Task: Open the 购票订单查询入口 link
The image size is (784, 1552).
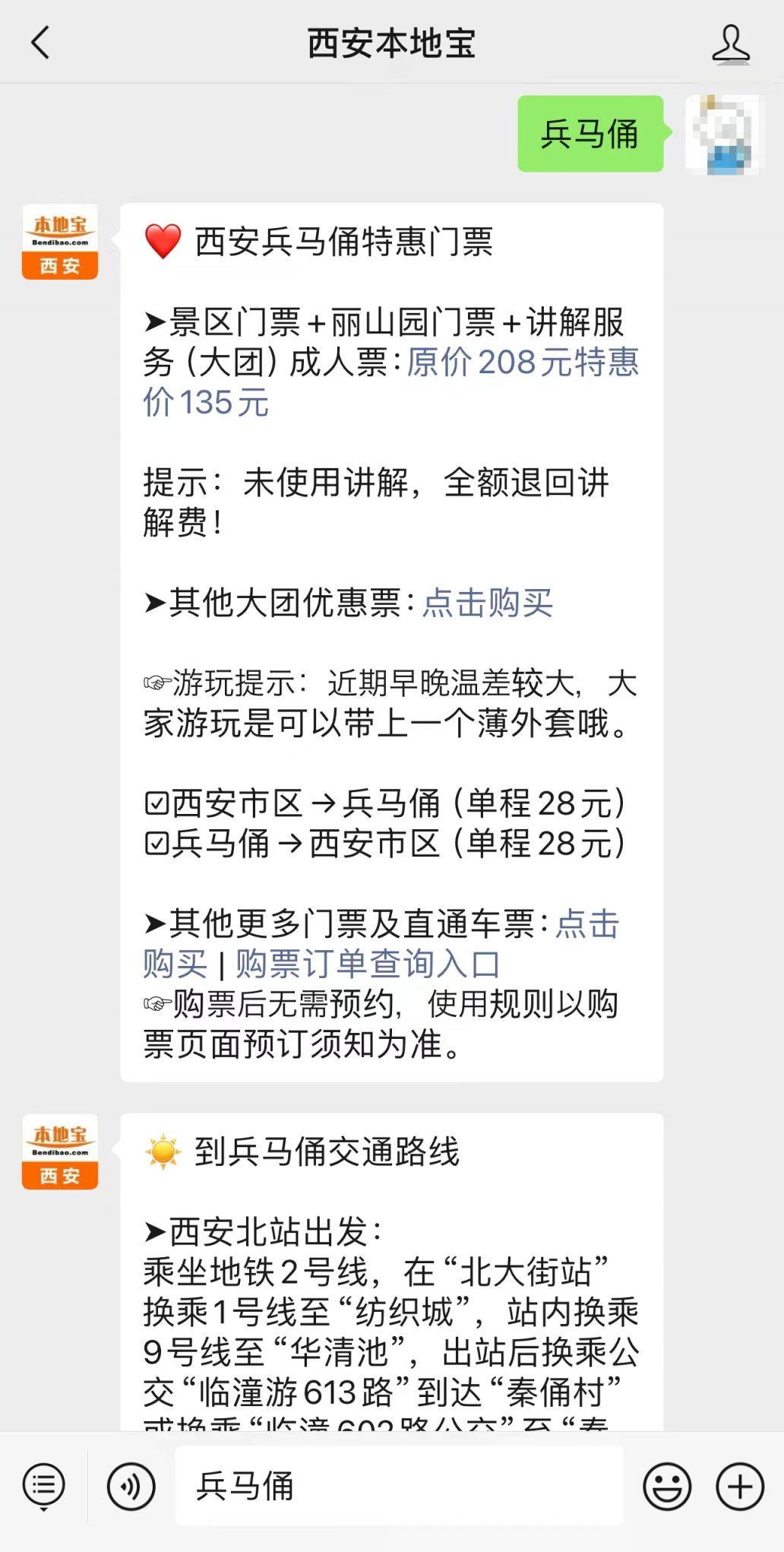Action: coord(368,964)
